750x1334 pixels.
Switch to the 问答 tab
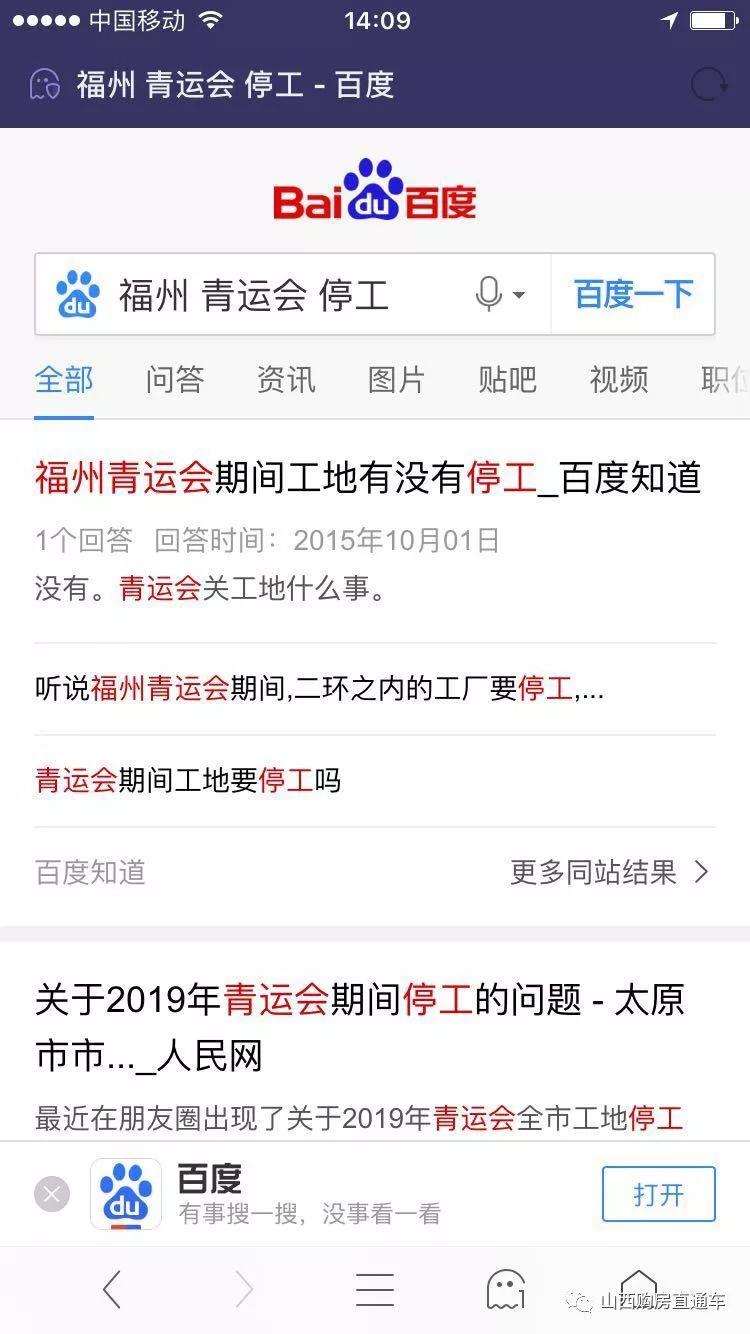(x=175, y=380)
